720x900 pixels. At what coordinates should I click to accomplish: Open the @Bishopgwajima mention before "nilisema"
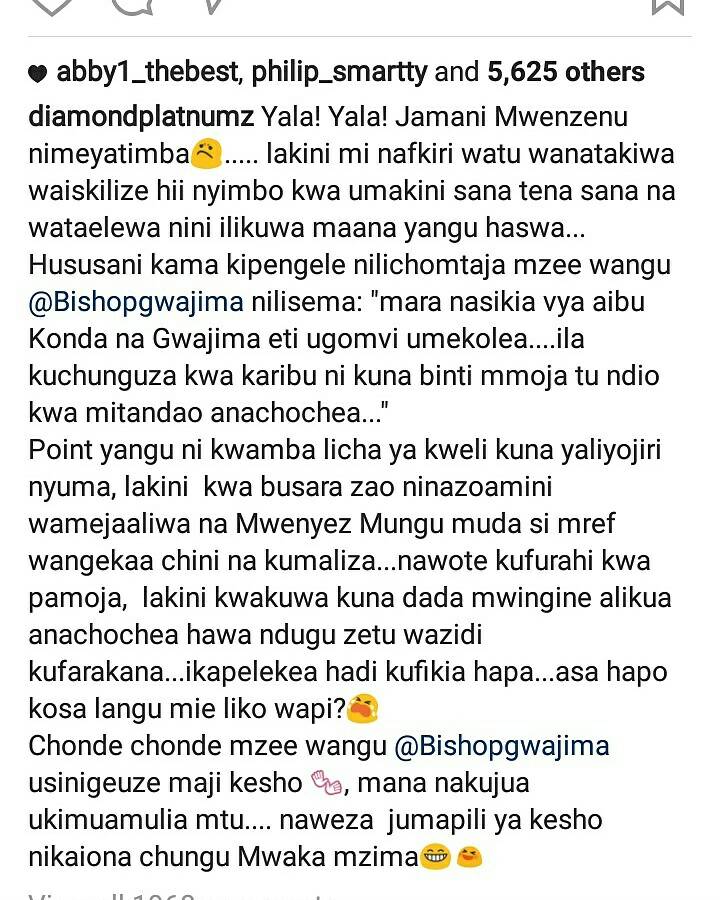tap(129, 302)
